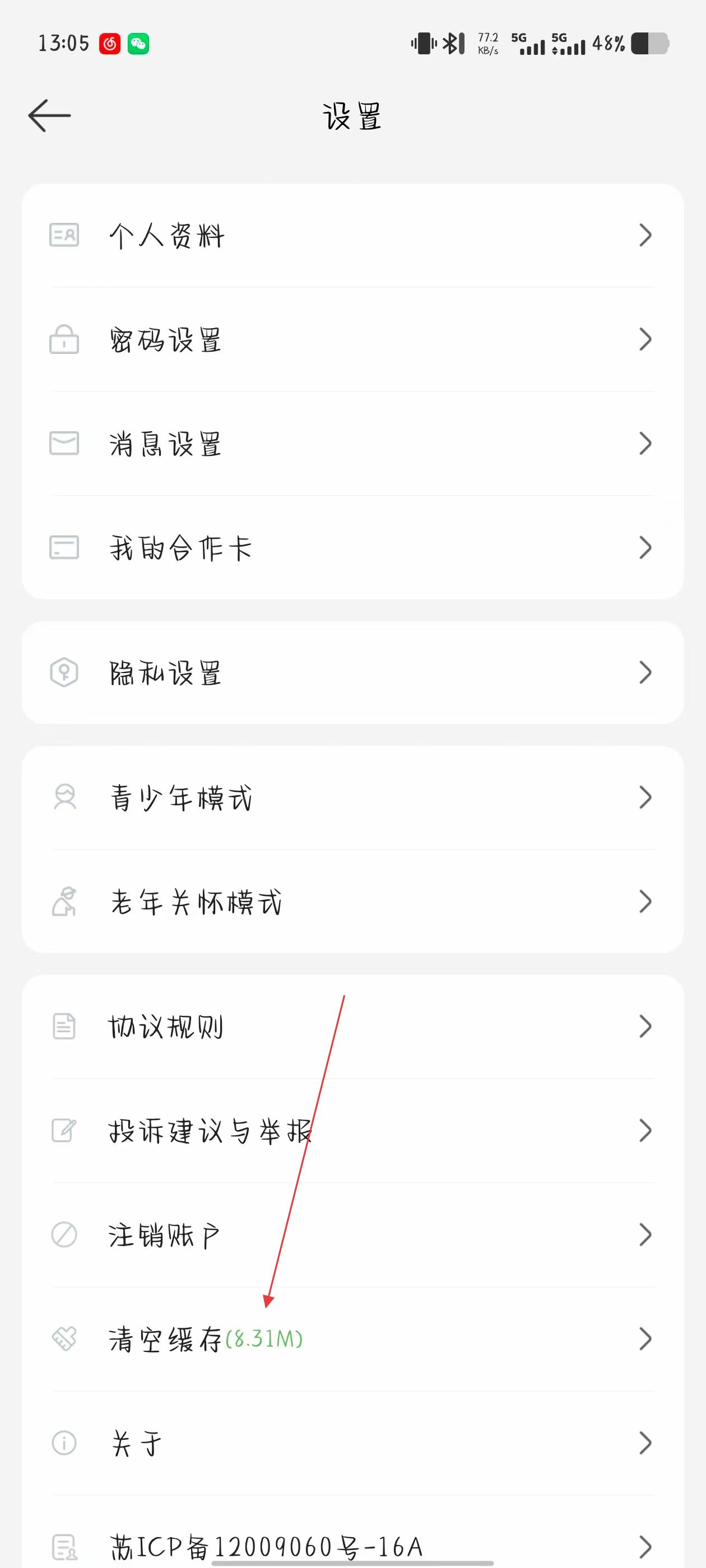Open 我的合作卡 row
The height and width of the screenshot is (1568, 706).
352,548
